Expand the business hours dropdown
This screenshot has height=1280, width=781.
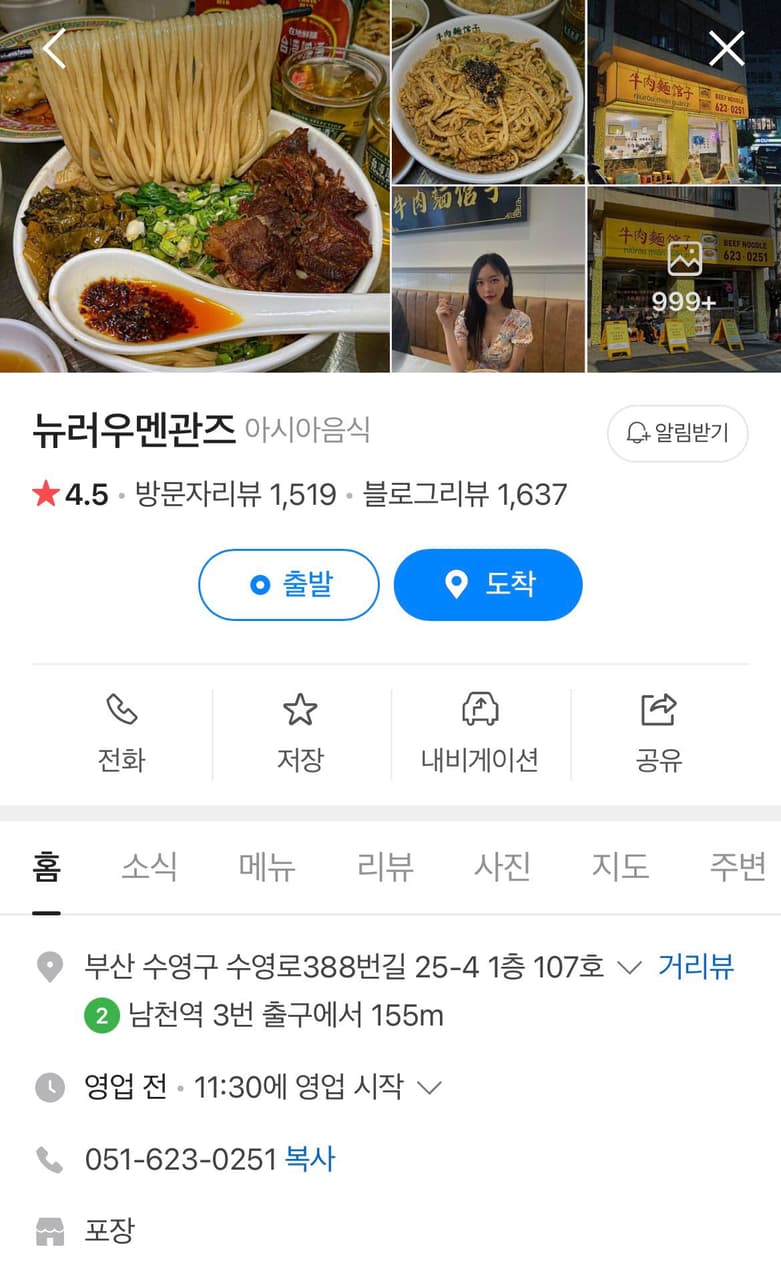[429, 1087]
